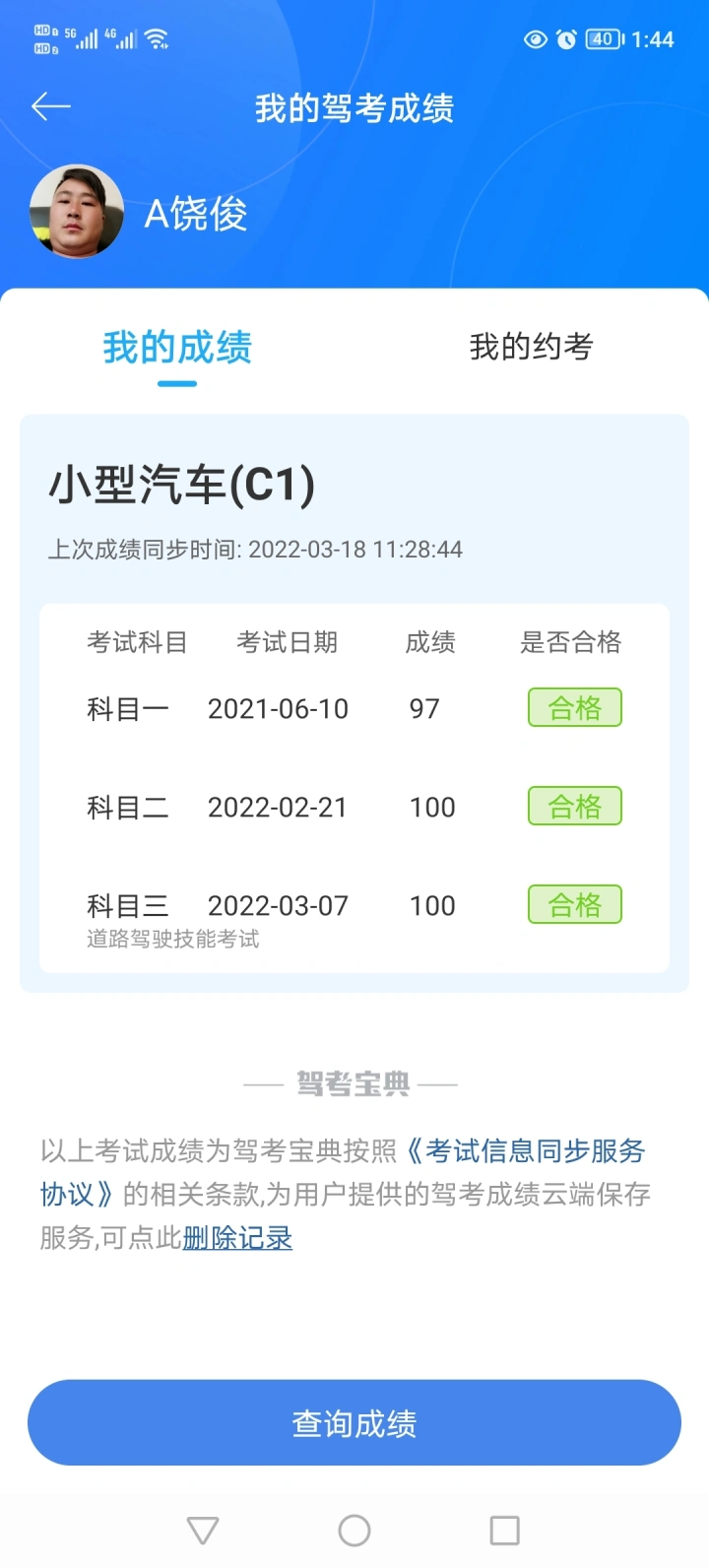Screen dimensions: 709x1568
Task: Open recent apps via square button
Action: [505, 1530]
